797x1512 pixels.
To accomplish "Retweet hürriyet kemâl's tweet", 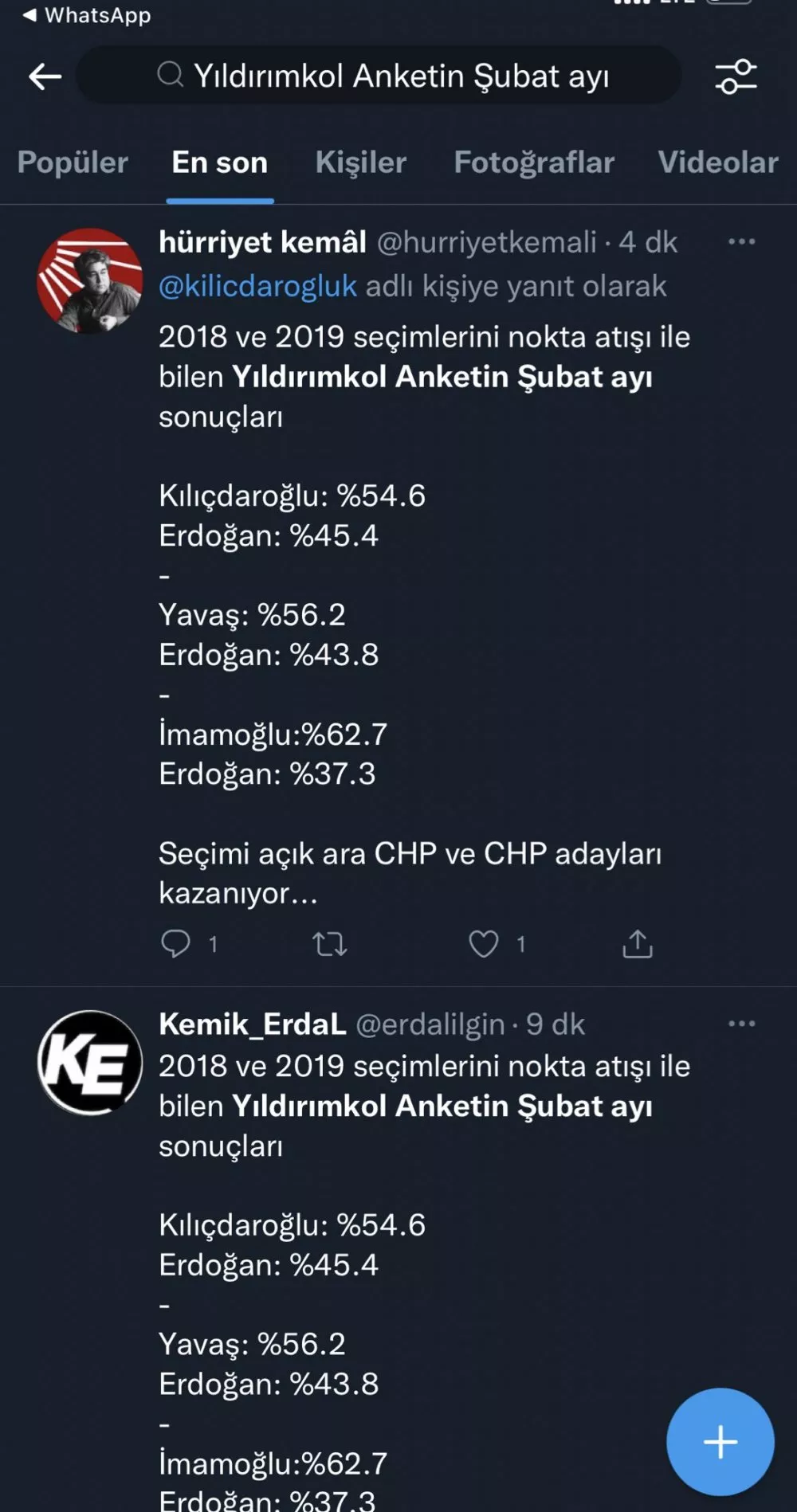I will tap(329, 944).
